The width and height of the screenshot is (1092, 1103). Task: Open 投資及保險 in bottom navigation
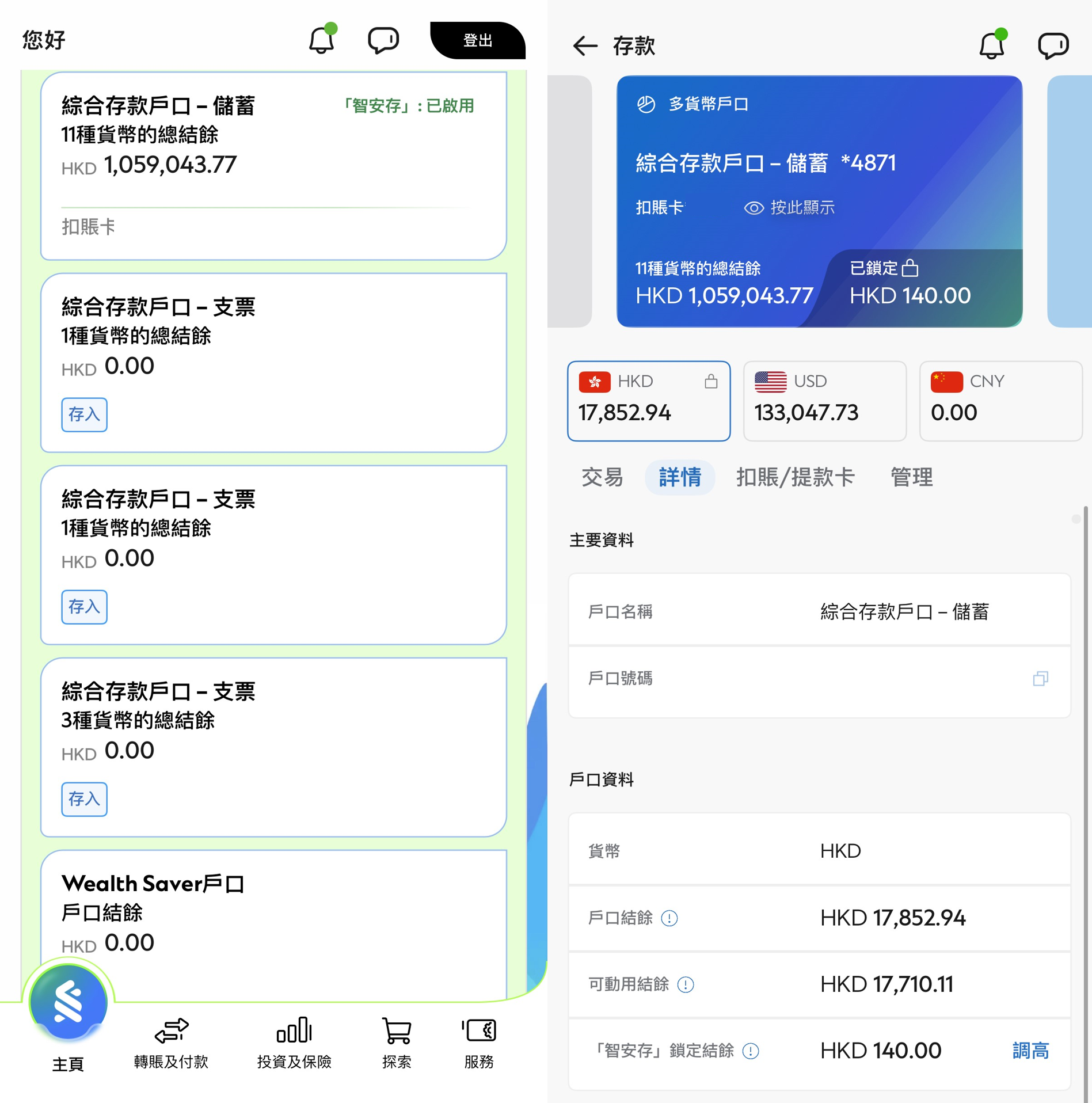click(294, 1043)
